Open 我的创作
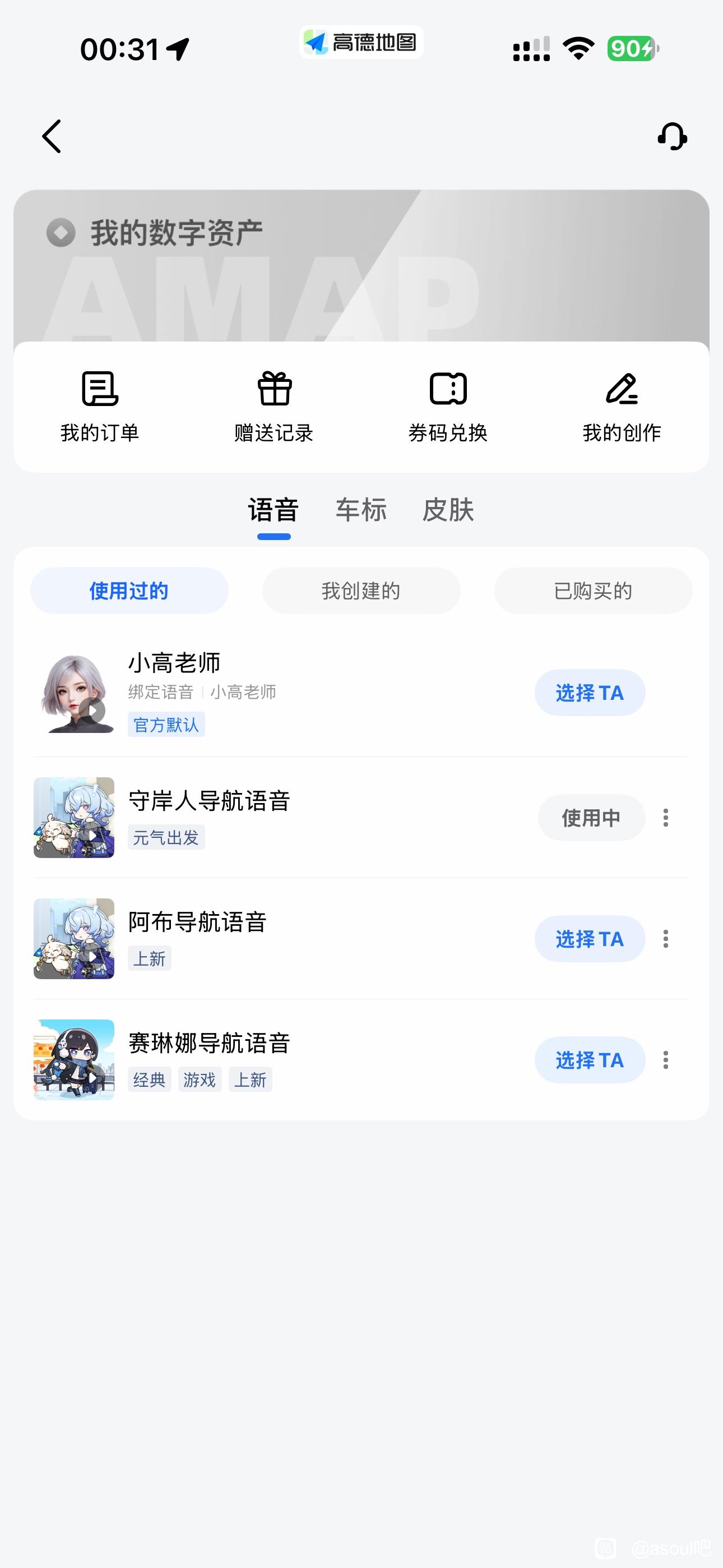The image size is (723, 1568). 622,406
